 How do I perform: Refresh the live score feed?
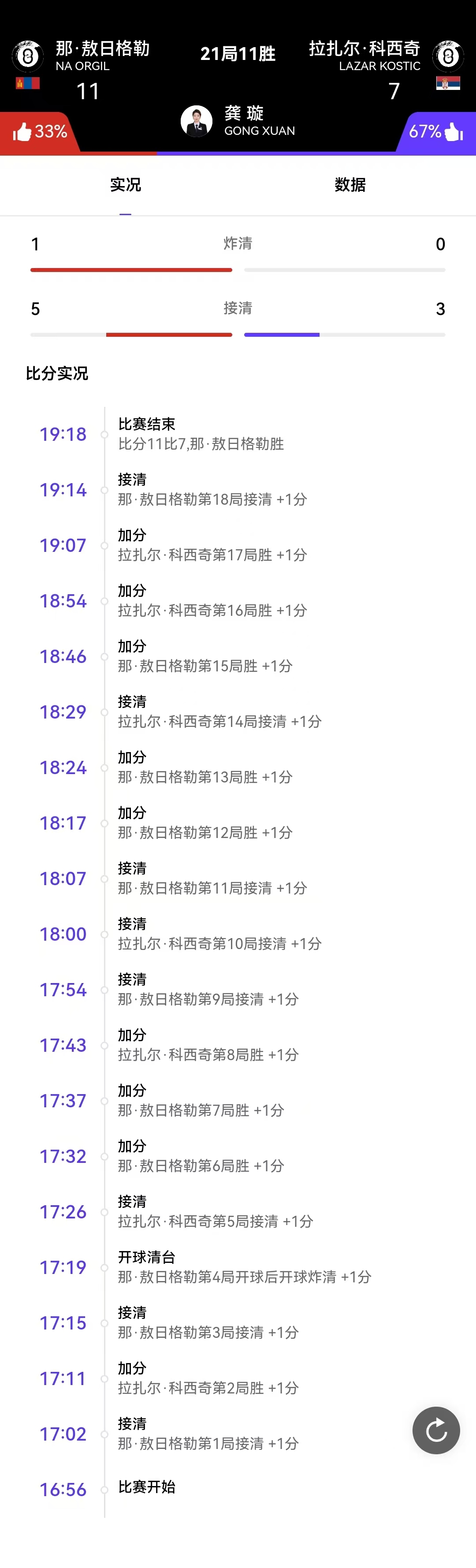click(436, 1430)
